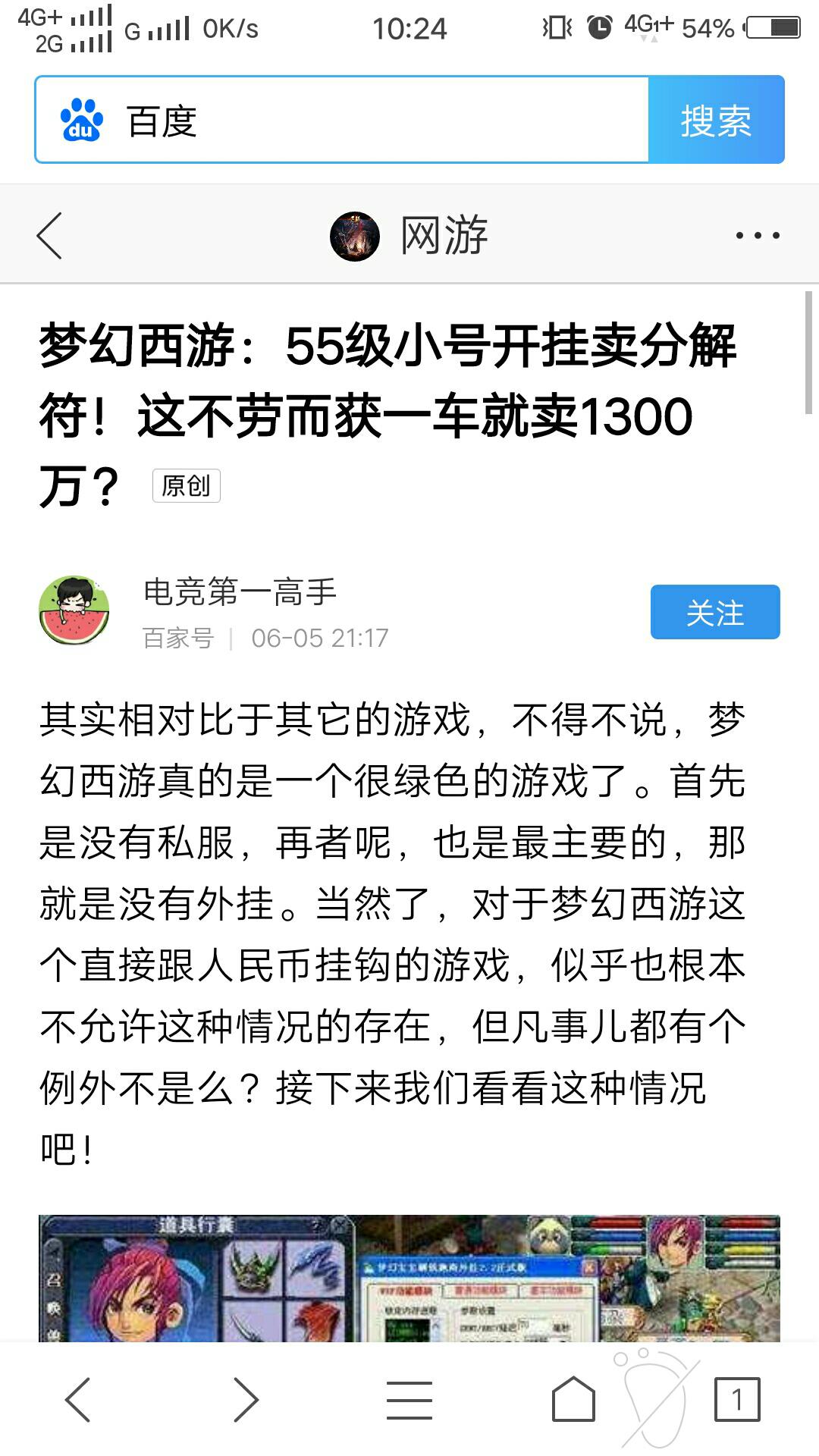
Task: Navigate back with the bottom toolbar arrow
Action: pos(78,1399)
